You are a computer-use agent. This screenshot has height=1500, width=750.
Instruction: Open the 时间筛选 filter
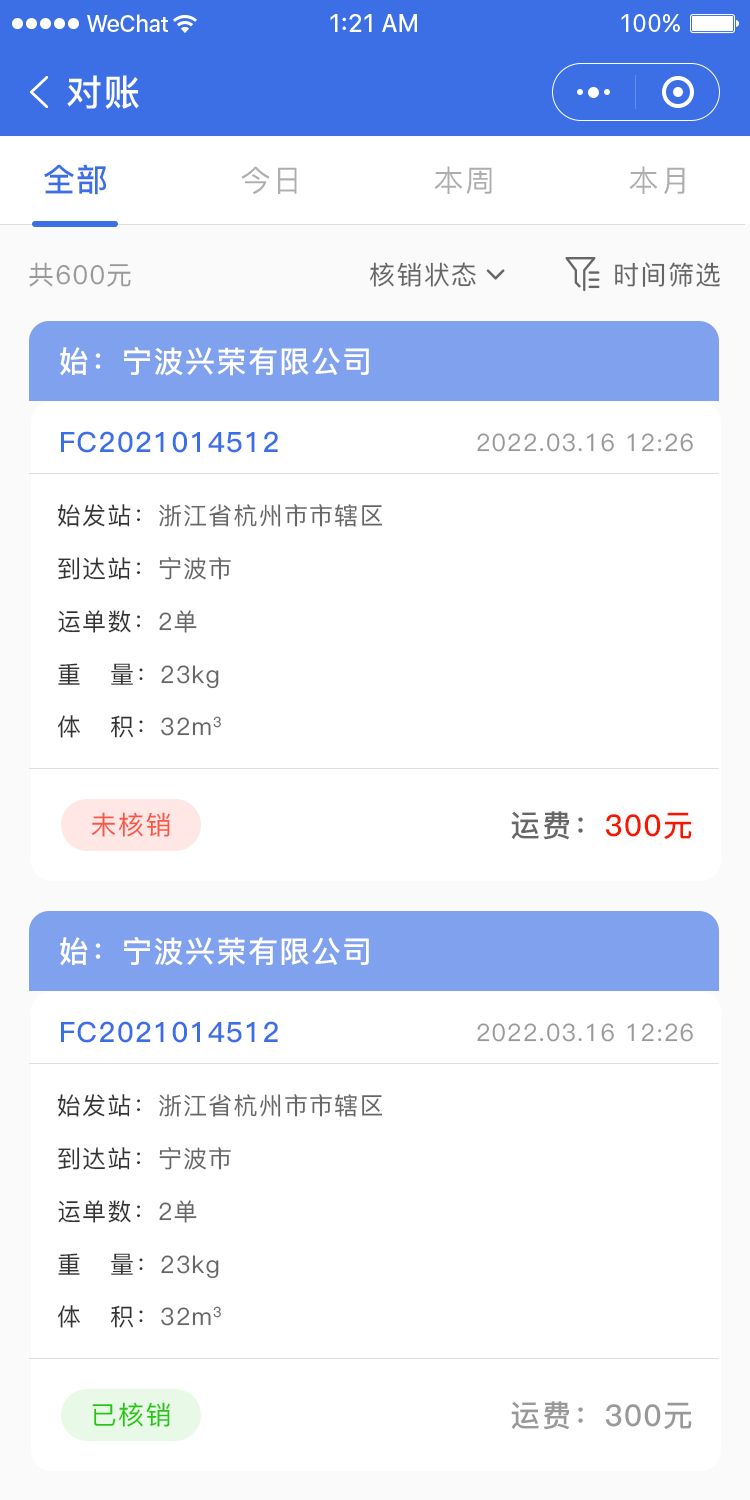[x=643, y=274]
